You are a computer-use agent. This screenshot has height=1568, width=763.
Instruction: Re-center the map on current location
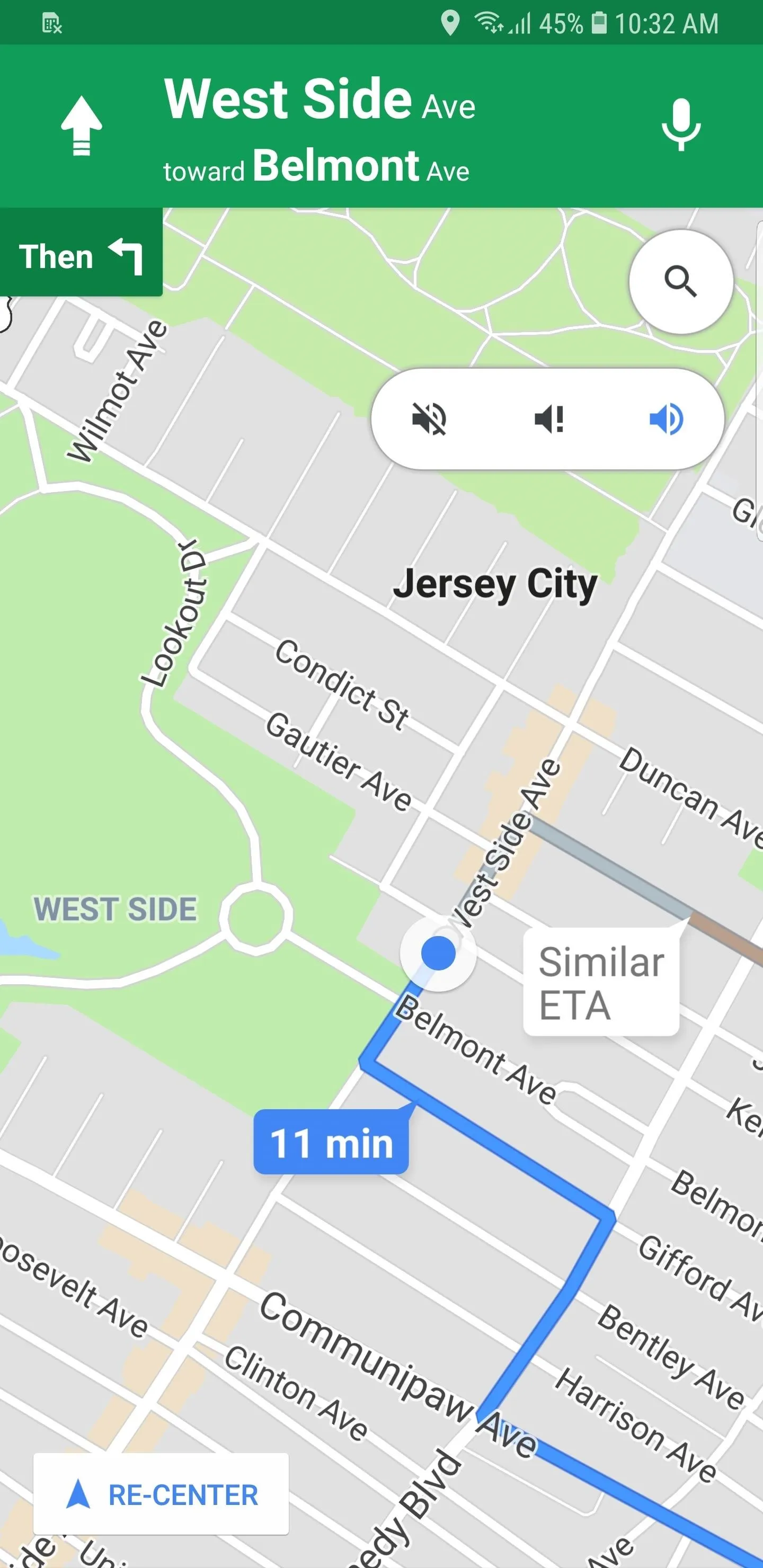pyautogui.click(x=161, y=1494)
